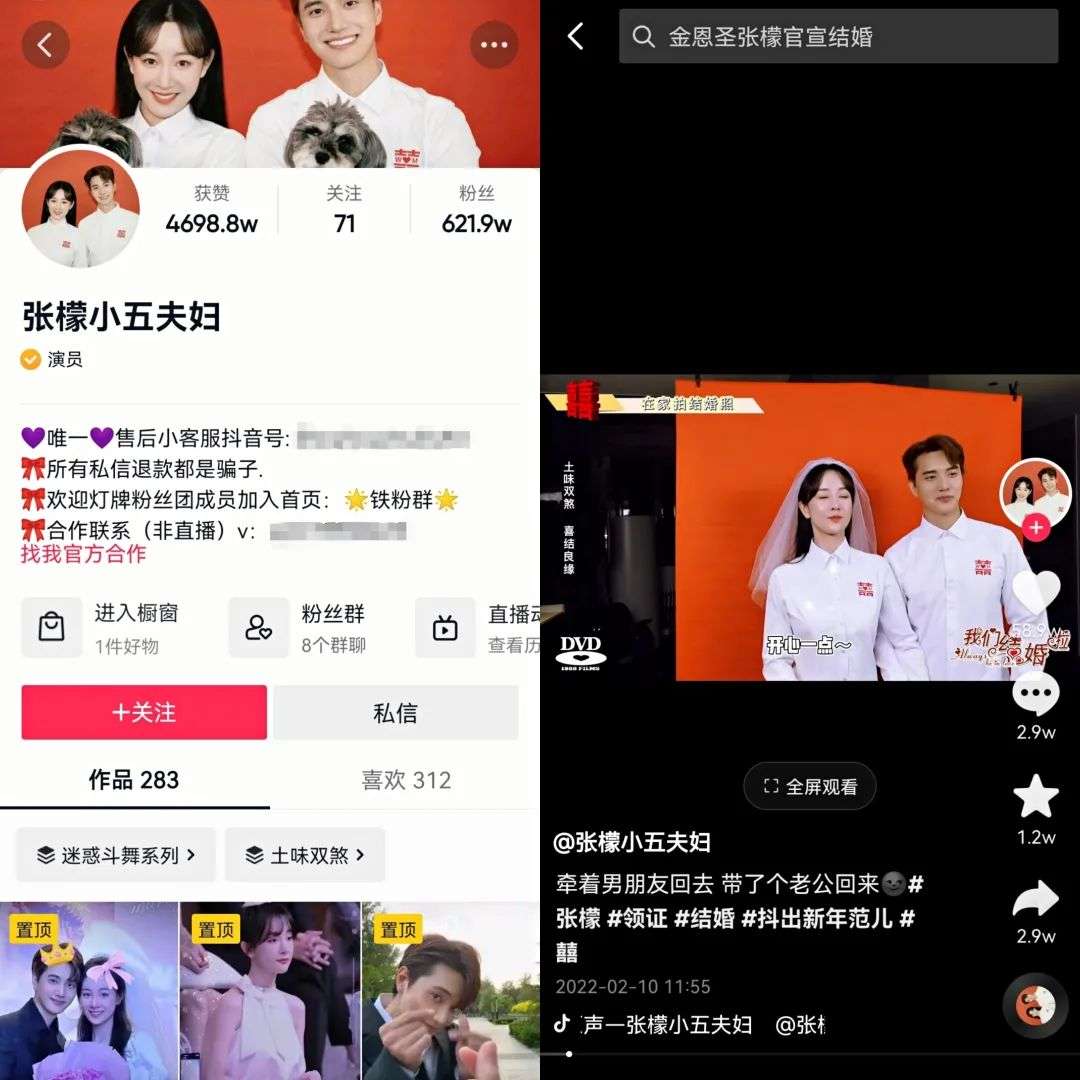The image size is (1080, 1080).
Task: Follow 张檬小五夫妇 with the red 关注 button
Action: pos(144,712)
